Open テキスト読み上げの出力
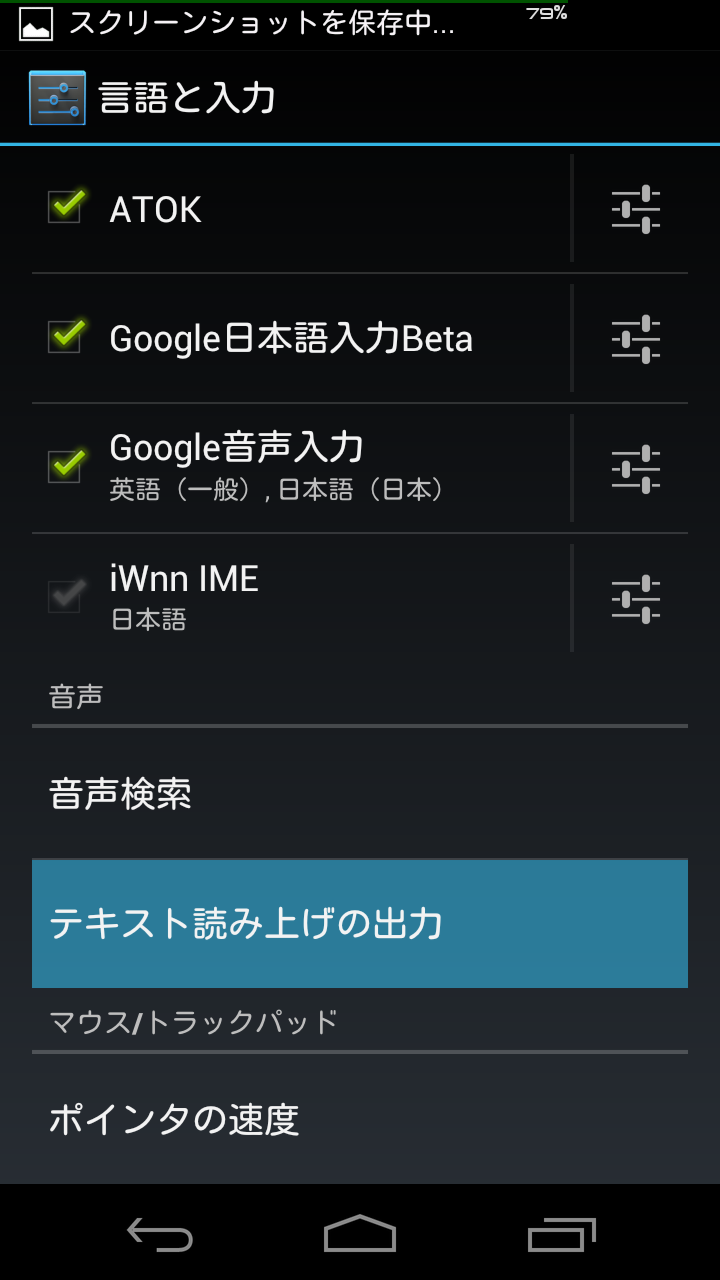Viewport: 720px width, 1280px height. 360,924
